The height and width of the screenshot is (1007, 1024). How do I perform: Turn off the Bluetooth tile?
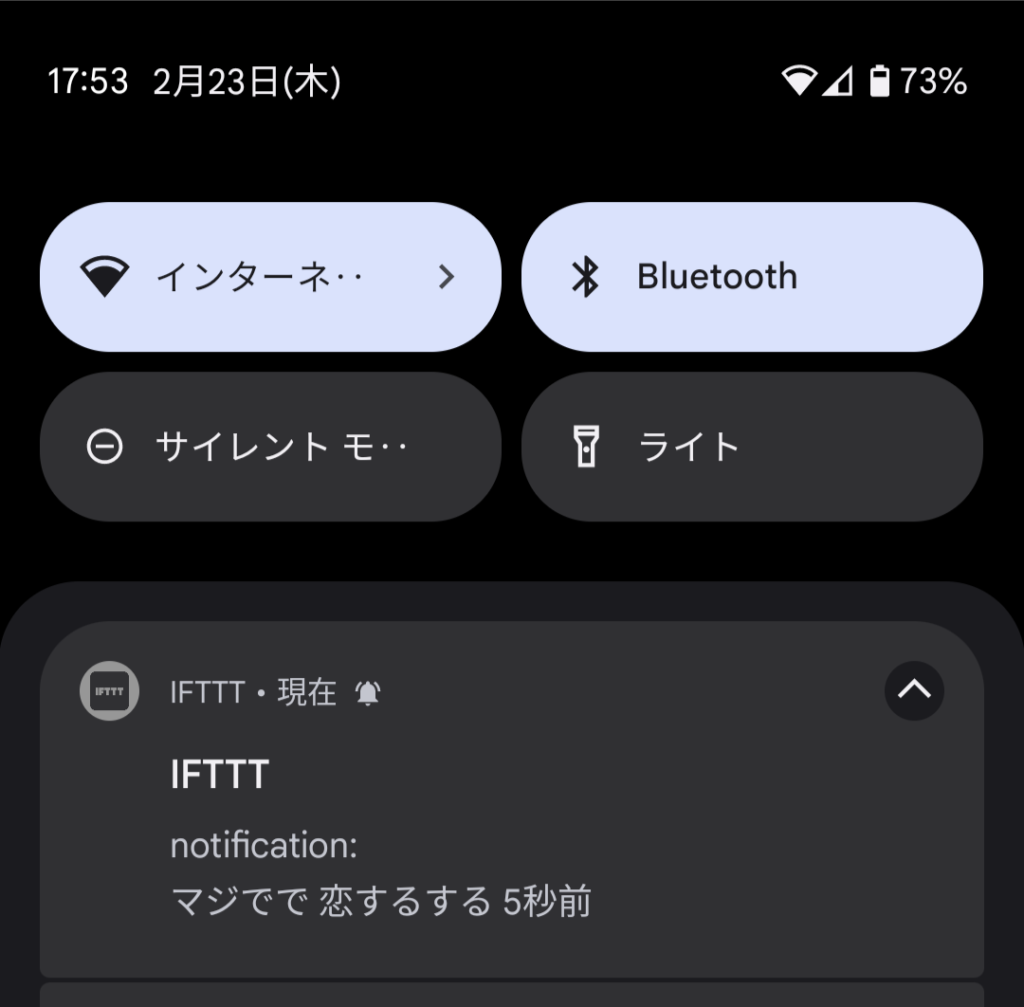click(x=752, y=277)
